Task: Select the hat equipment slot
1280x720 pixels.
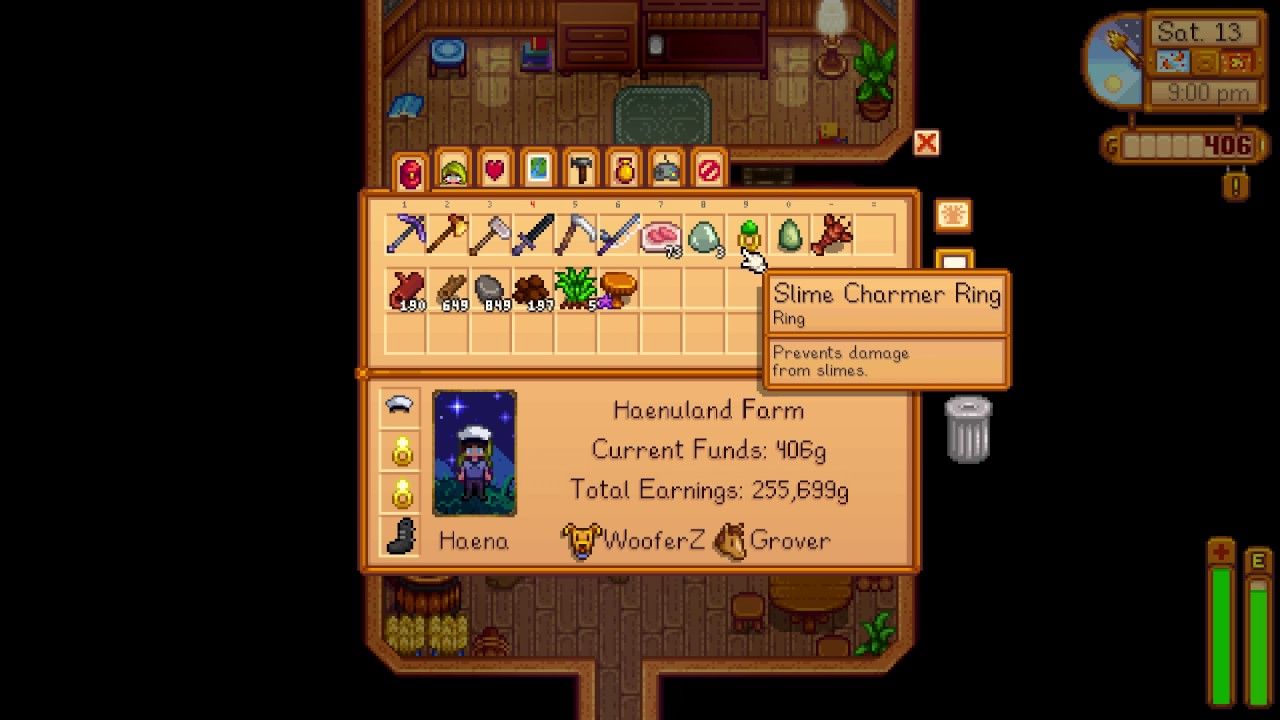Action: pyautogui.click(x=401, y=405)
